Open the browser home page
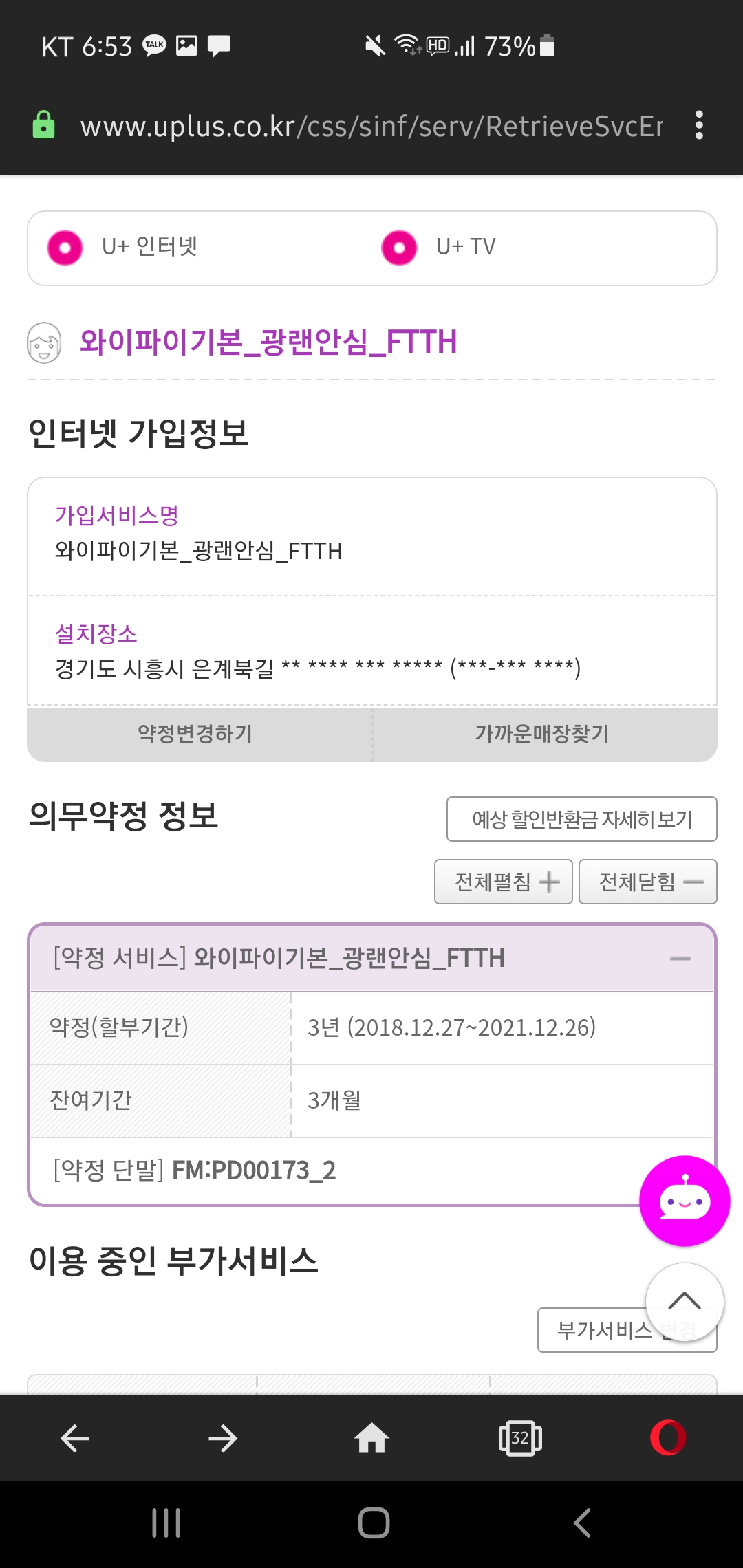The height and width of the screenshot is (1568, 743). (371, 1438)
